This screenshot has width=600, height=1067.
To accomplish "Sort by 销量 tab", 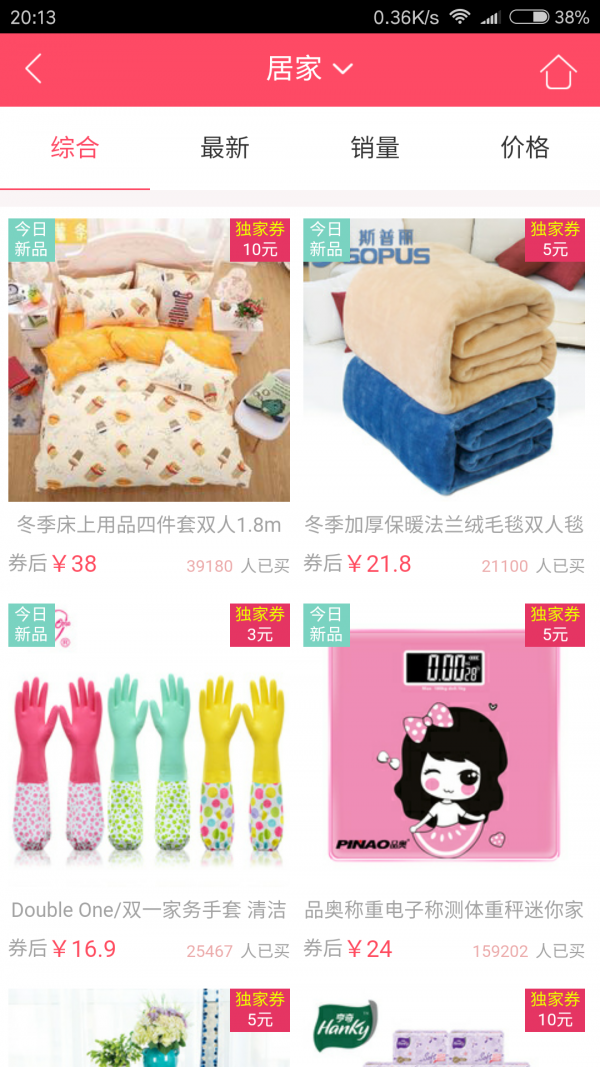I will pyautogui.click(x=375, y=148).
